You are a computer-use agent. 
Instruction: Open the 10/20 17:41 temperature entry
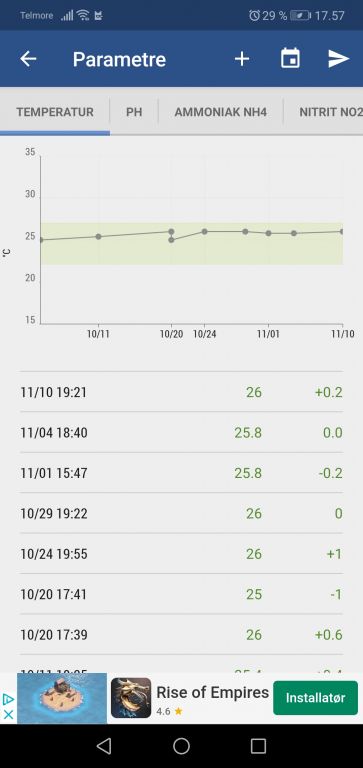[181, 594]
